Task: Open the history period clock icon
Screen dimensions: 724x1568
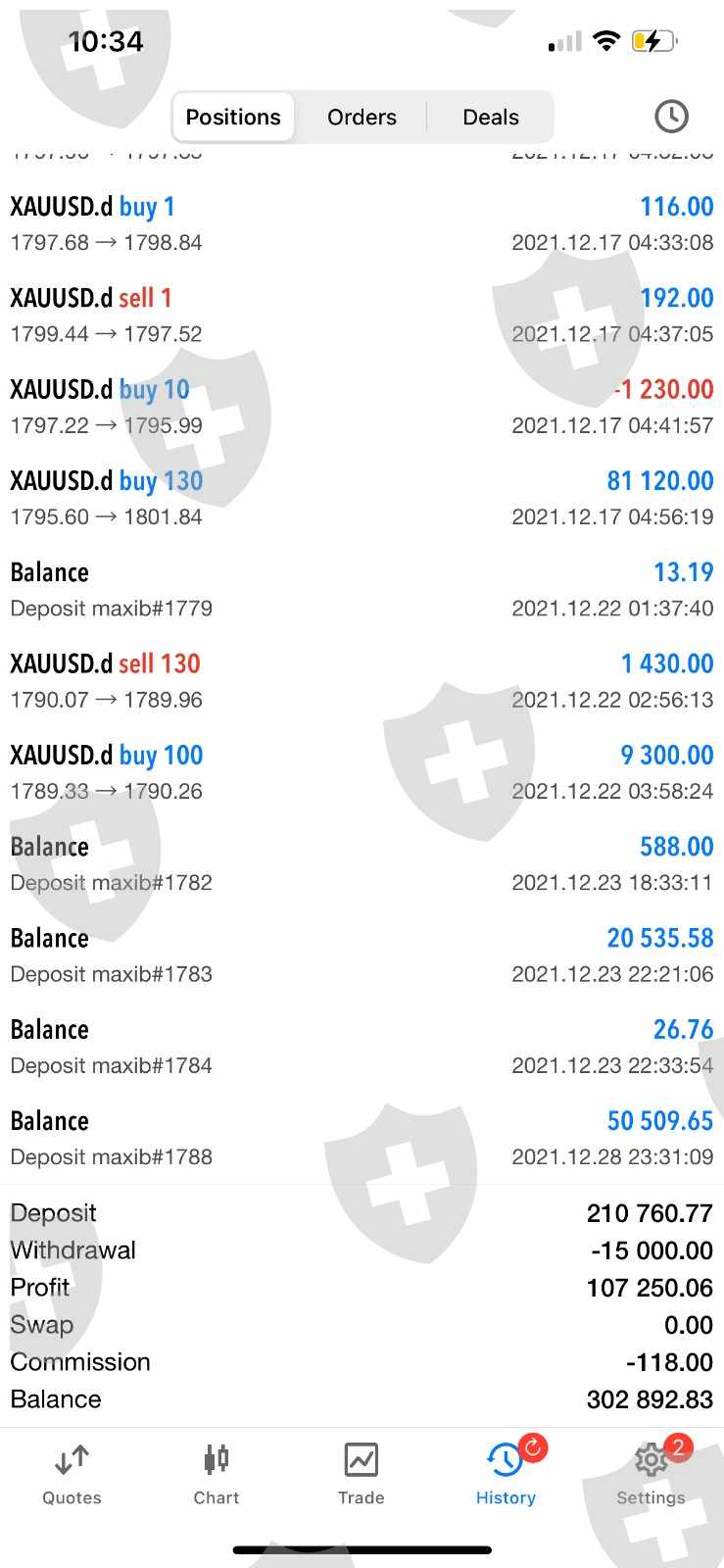Action: pos(671,117)
